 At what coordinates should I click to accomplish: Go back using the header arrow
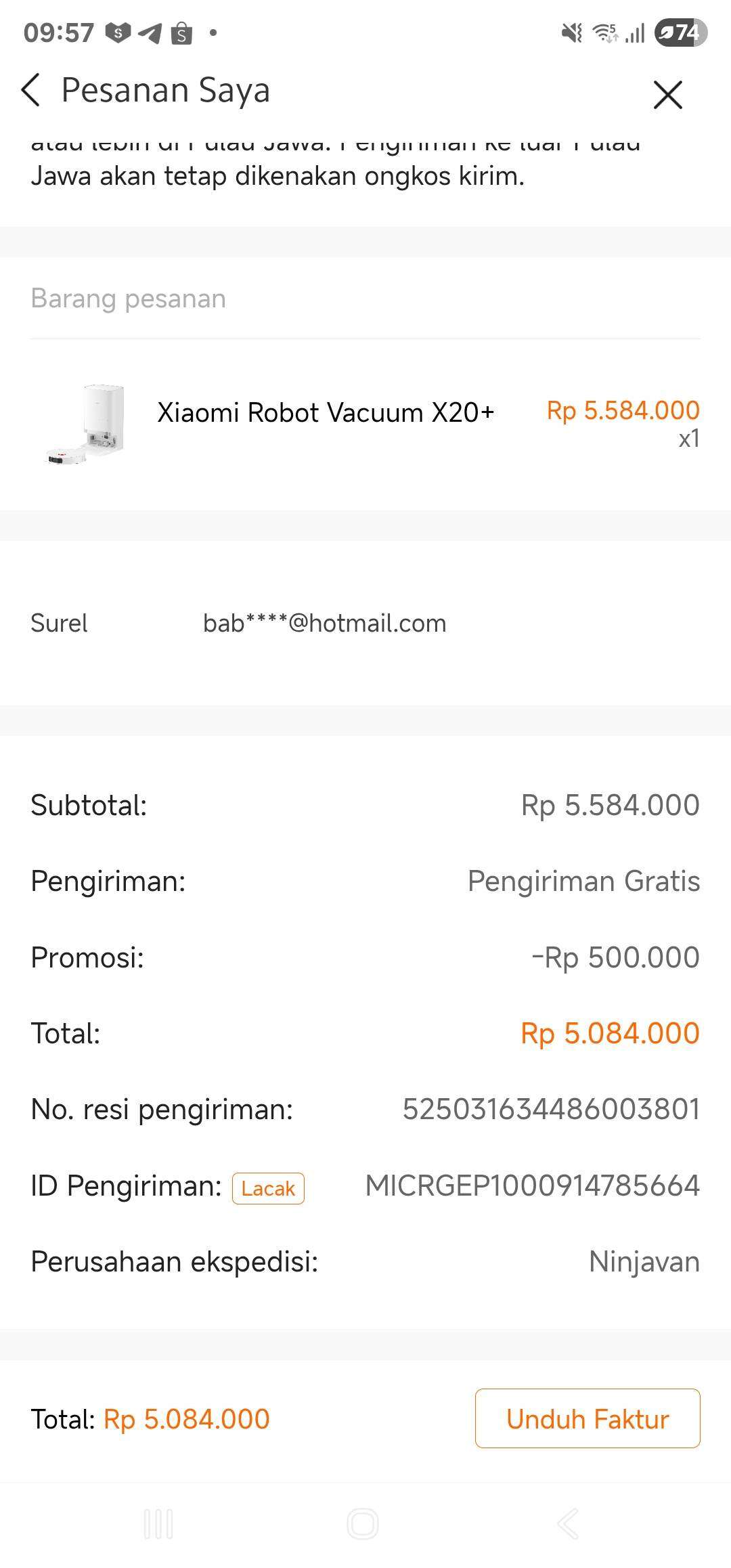pos(31,90)
